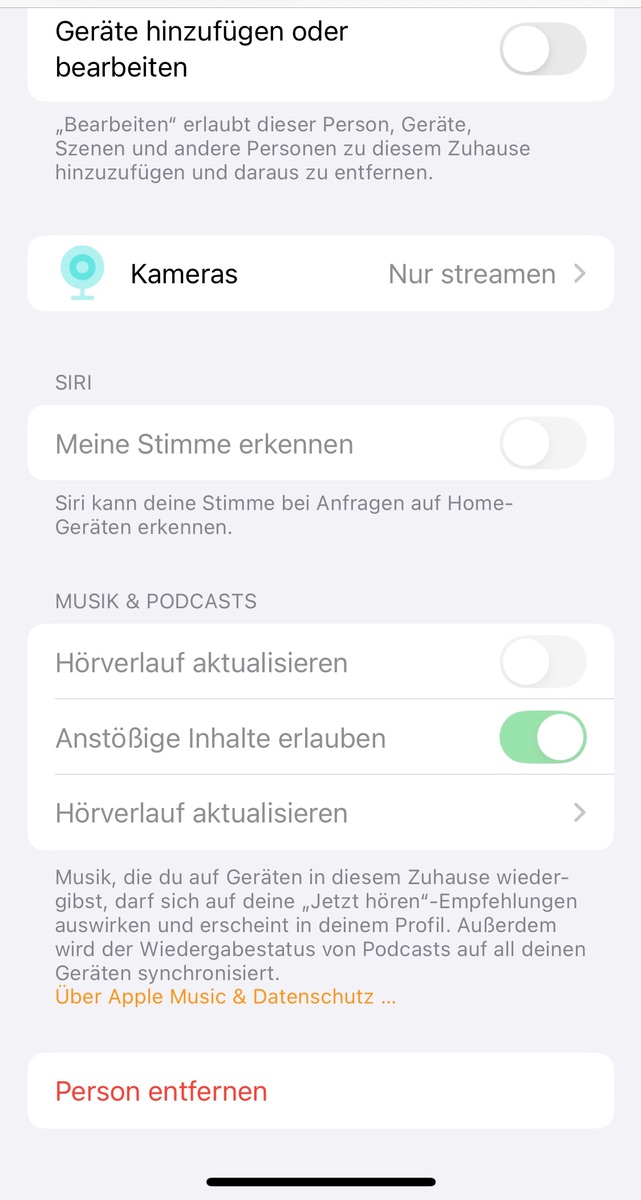Enable Meine Stimme erkennen for Siri
641x1200 pixels.
(x=542, y=443)
